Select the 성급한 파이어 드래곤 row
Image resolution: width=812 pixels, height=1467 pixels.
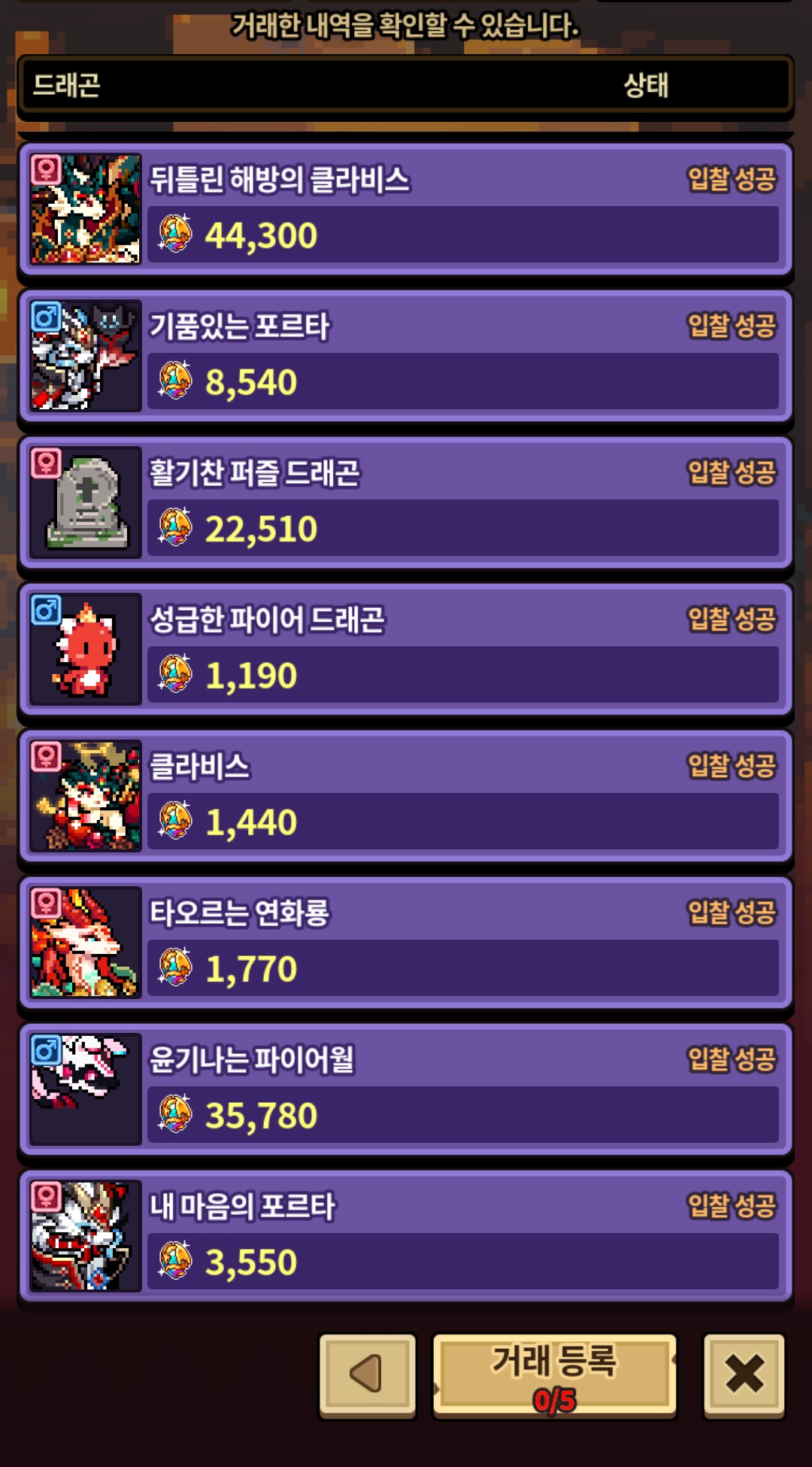406,649
